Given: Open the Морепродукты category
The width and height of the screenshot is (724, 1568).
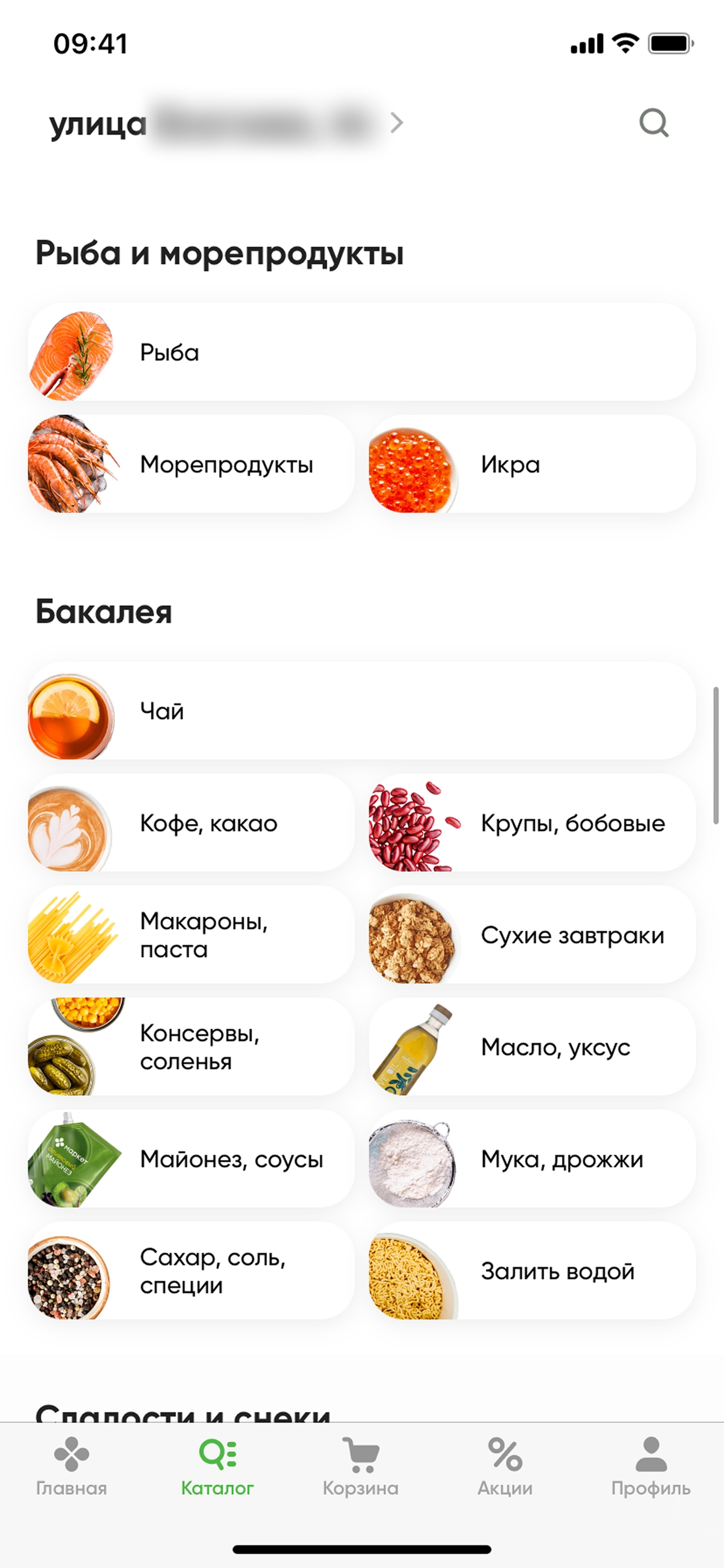Looking at the screenshot, I should point(191,465).
